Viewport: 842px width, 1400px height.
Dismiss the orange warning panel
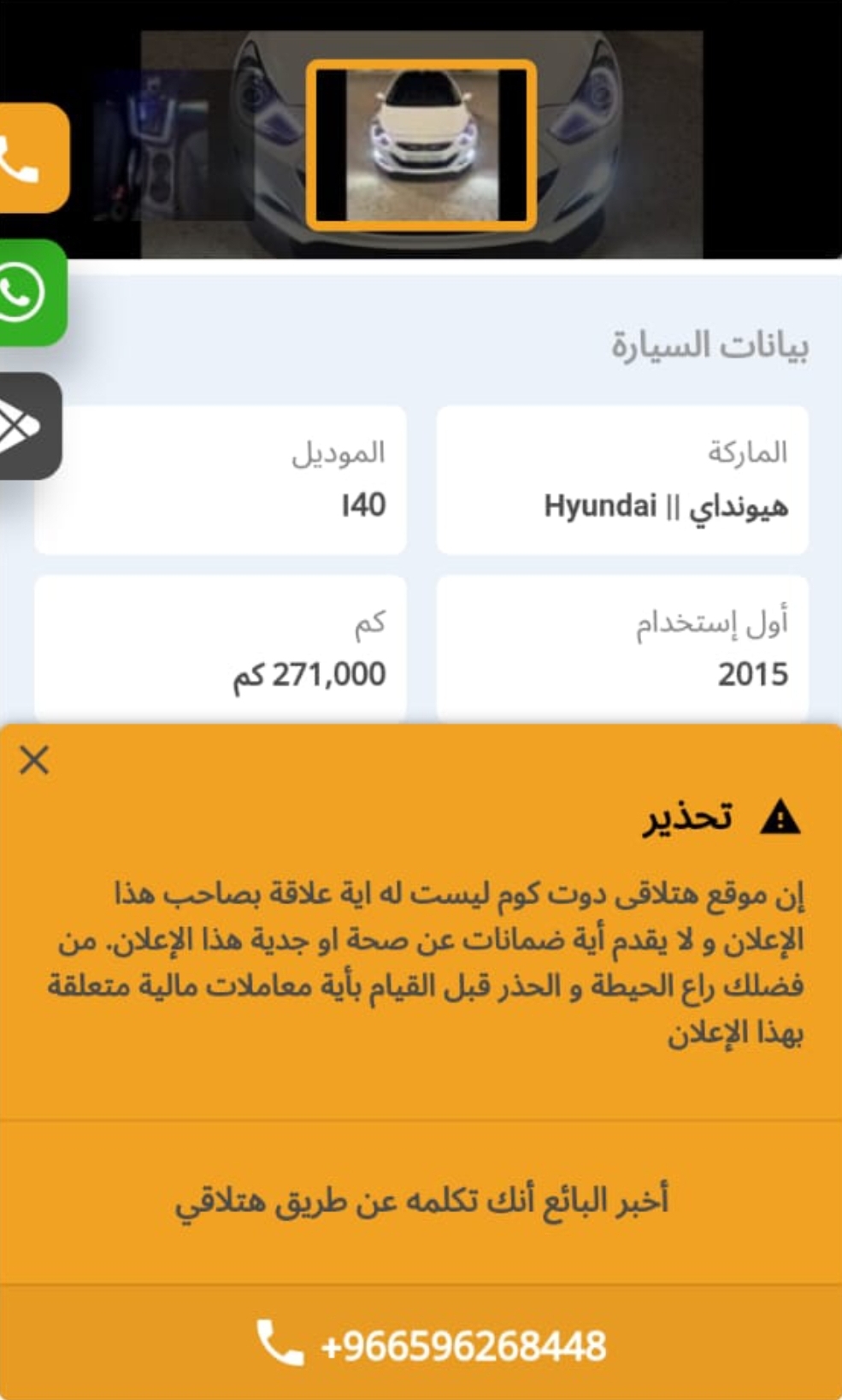[x=34, y=759]
